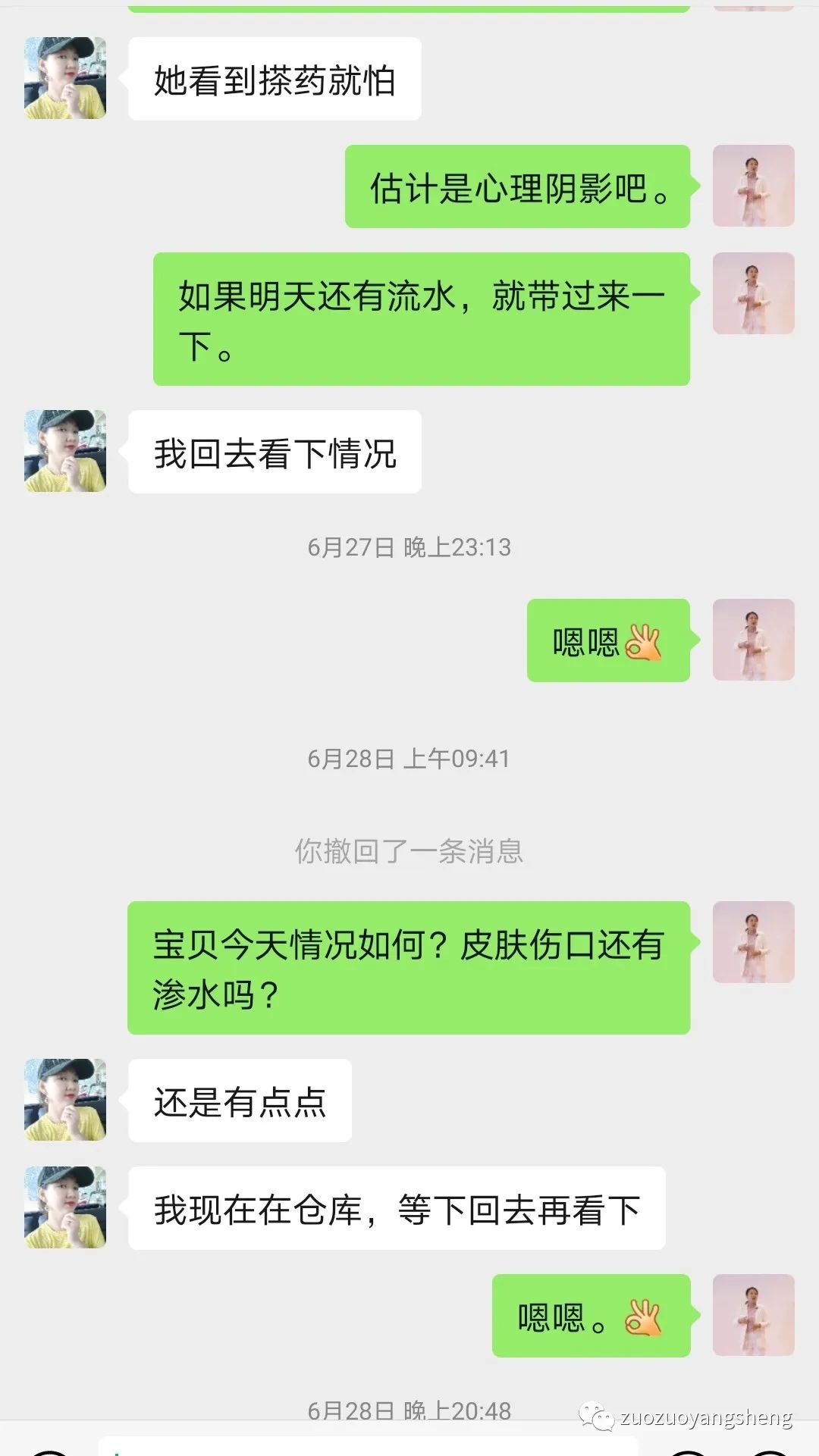Viewport: 819px width, 1456px height.
Task: Select the message bubble 她看到搽药就怕
Action: pyautogui.click(x=275, y=78)
